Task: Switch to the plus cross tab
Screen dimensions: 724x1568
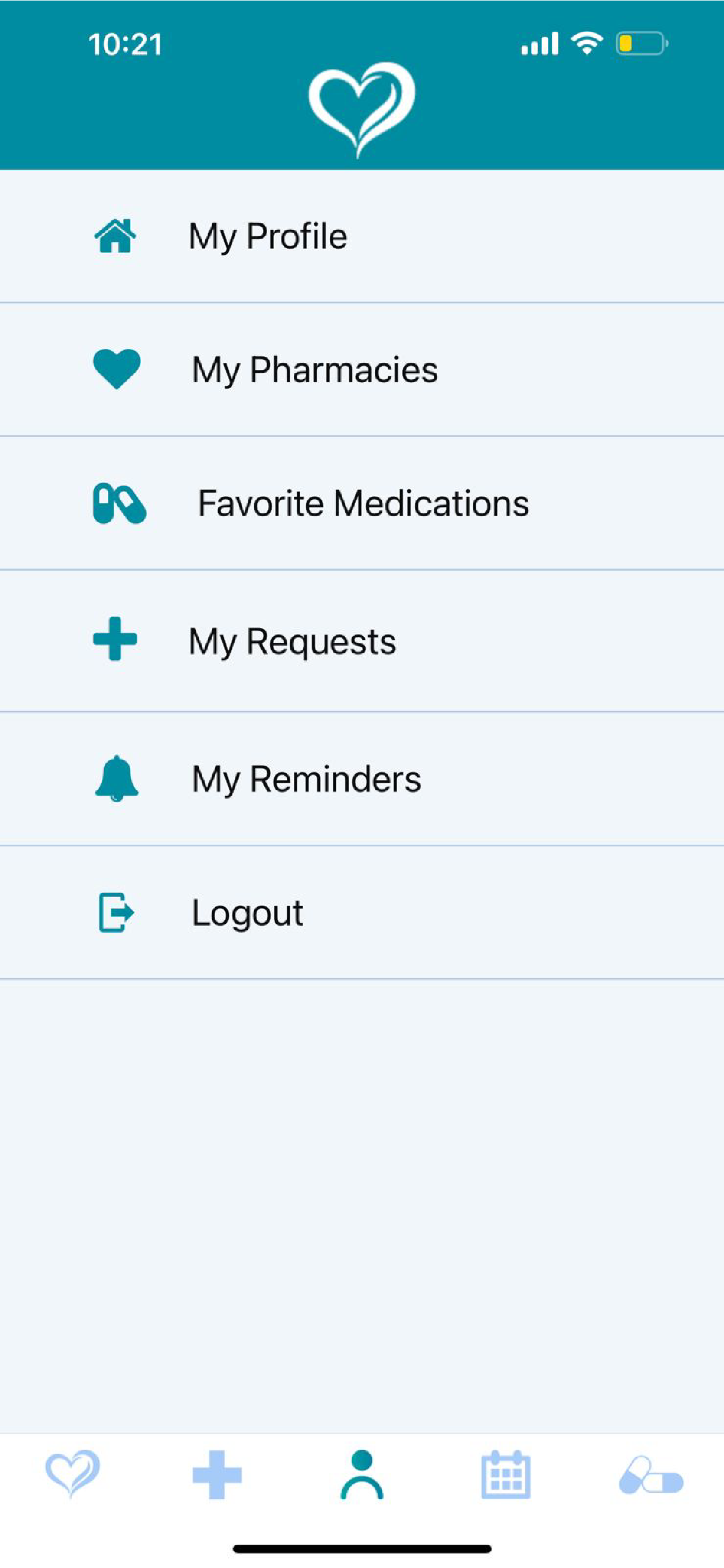Action: tap(217, 1474)
